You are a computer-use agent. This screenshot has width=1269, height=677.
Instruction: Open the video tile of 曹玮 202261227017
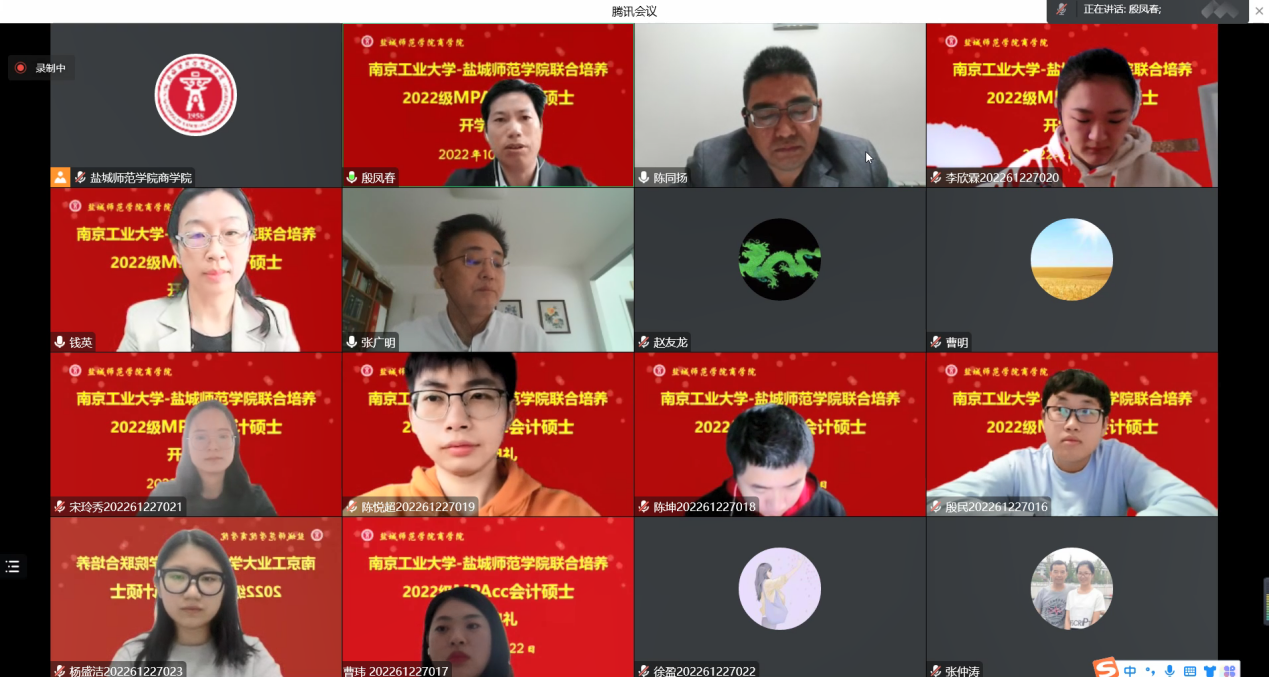[488, 597]
